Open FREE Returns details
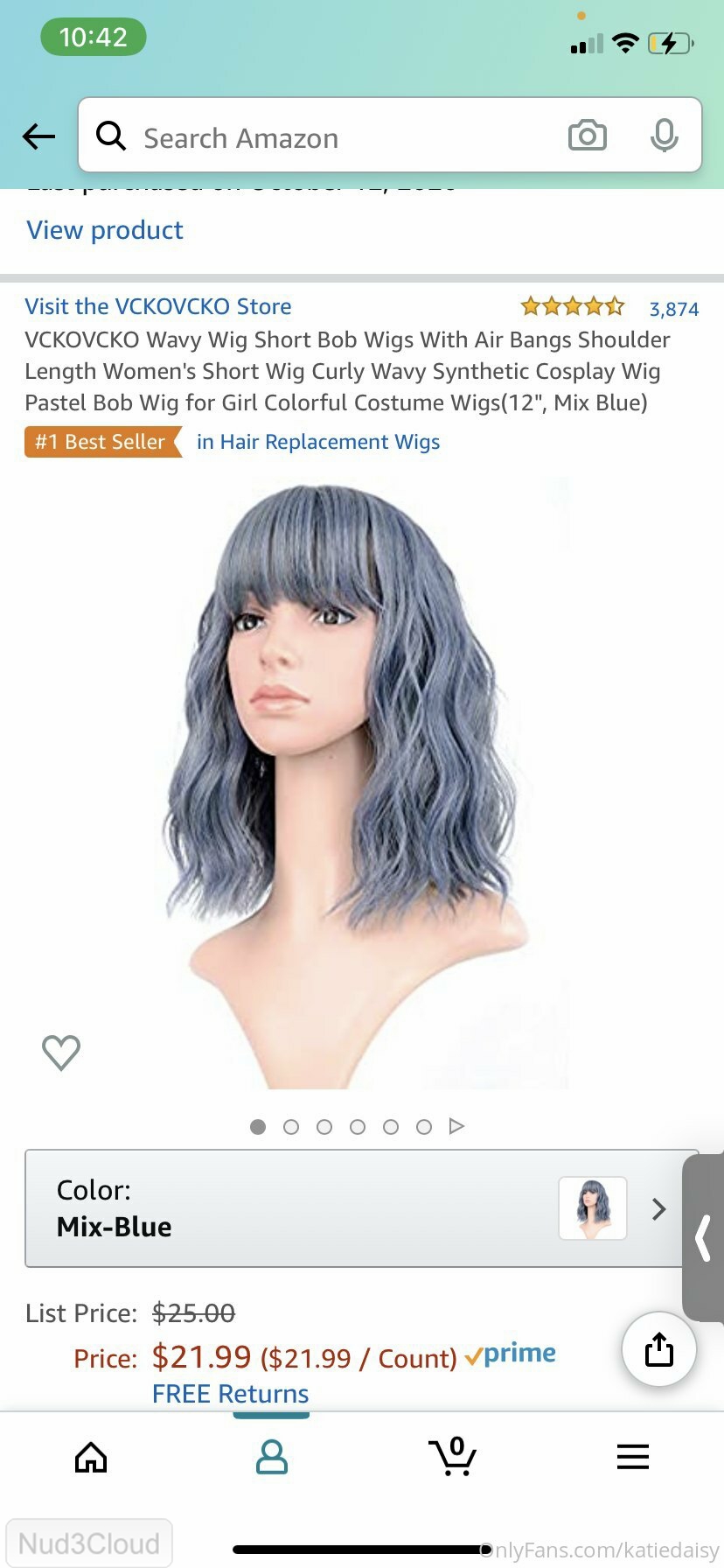This screenshot has height=1568, width=724. click(x=230, y=1393)
